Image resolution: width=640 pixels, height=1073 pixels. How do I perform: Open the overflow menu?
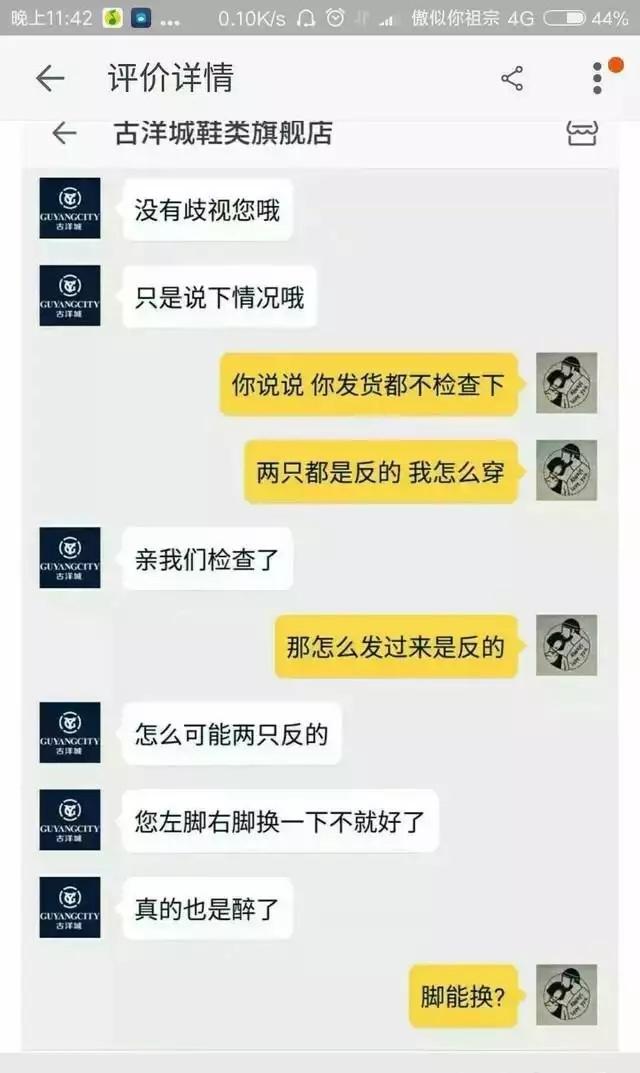[597, 78]
